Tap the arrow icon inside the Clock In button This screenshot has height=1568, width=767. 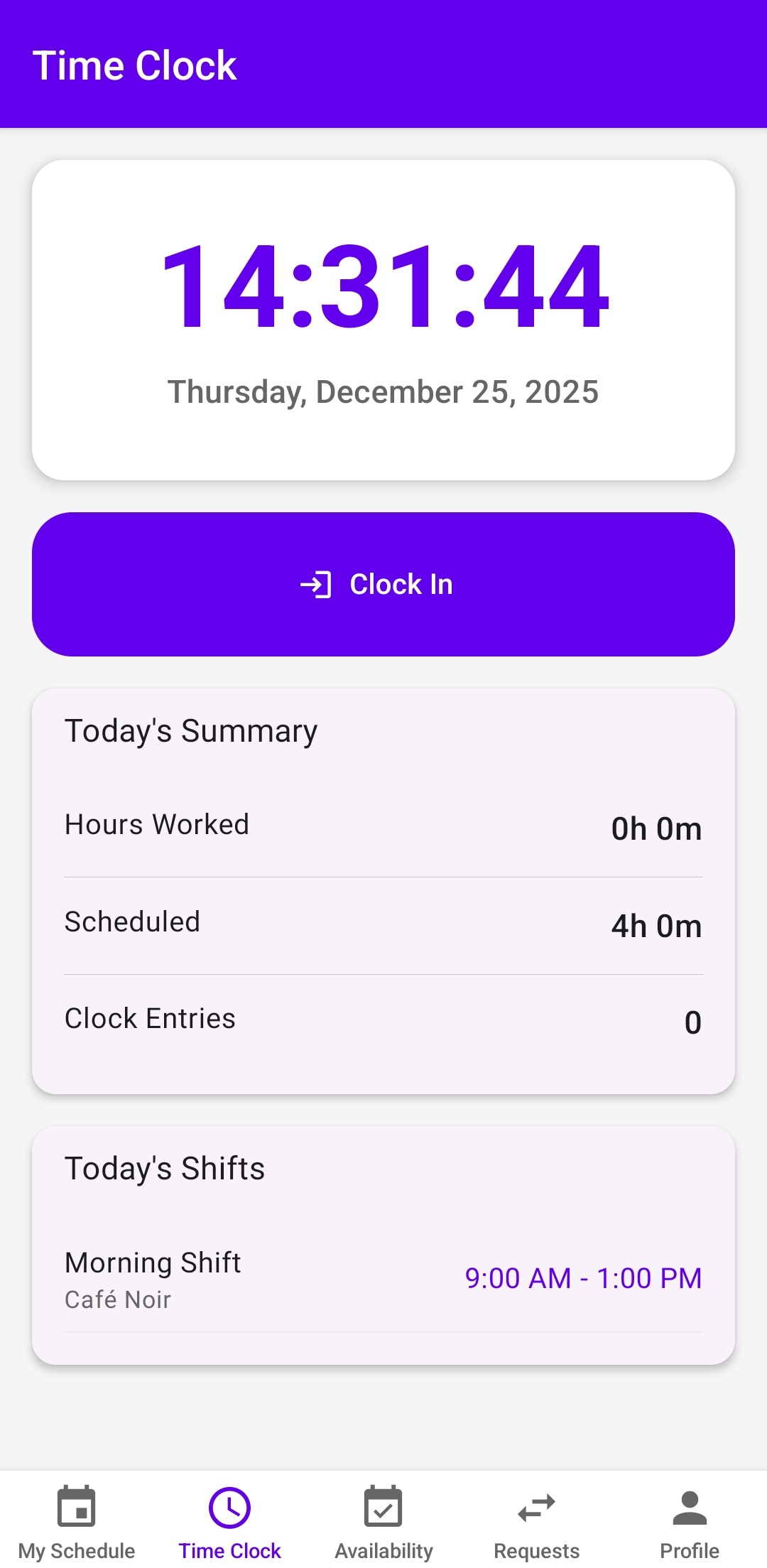pos(319,584)
